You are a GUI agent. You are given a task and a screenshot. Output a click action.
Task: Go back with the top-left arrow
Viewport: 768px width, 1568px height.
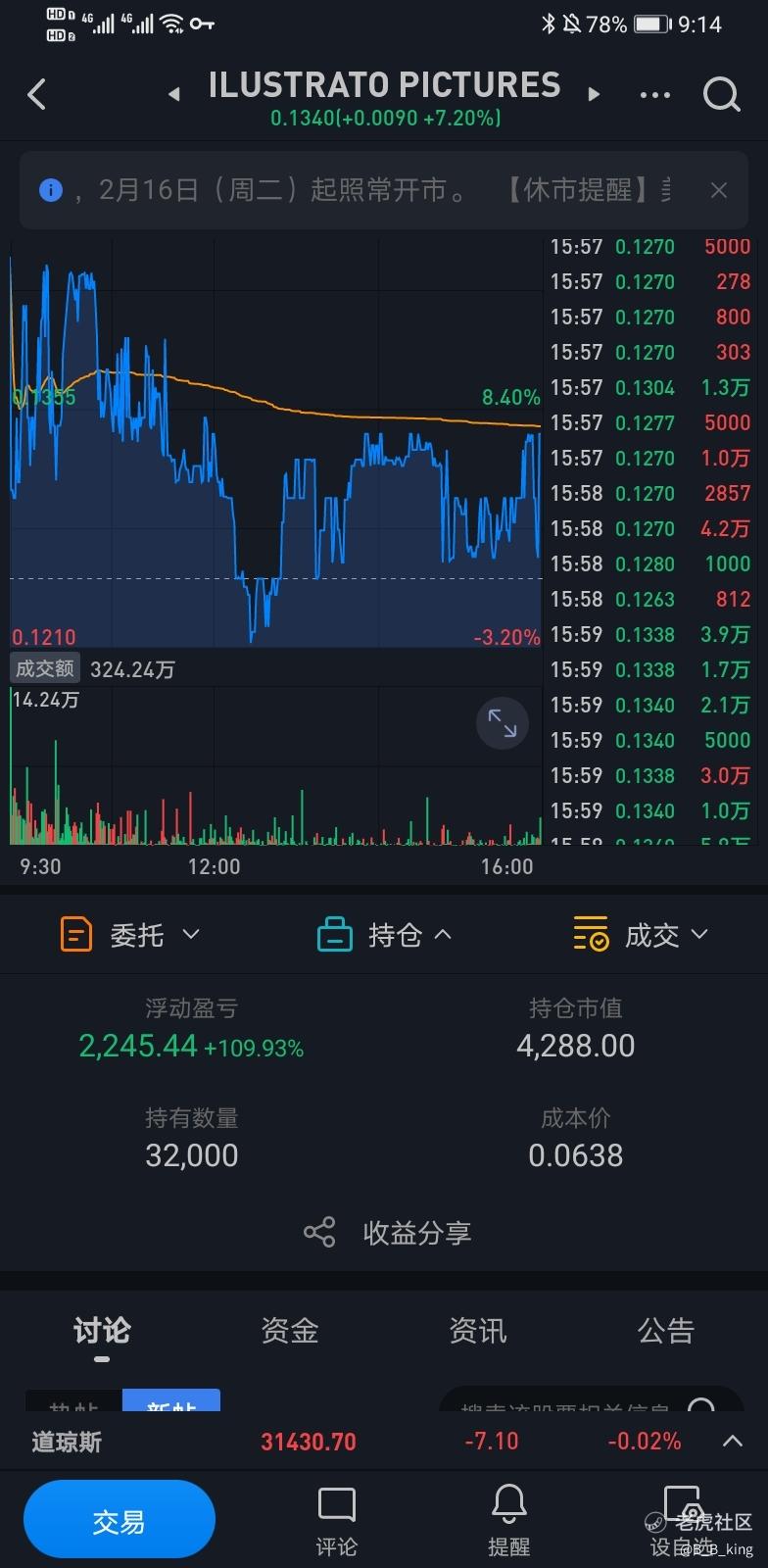pos(37,95)
